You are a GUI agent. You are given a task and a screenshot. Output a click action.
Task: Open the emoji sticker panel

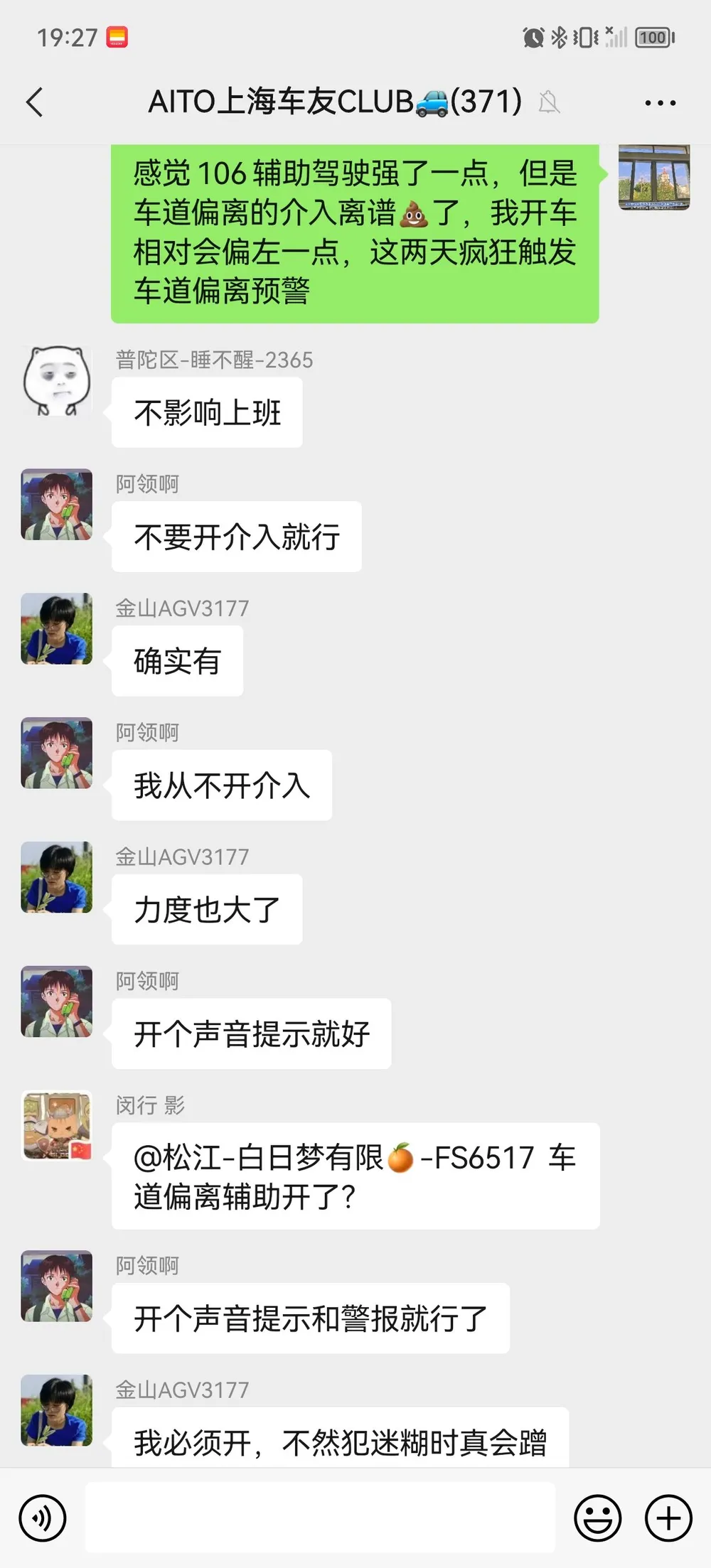tap(597, 1518)
